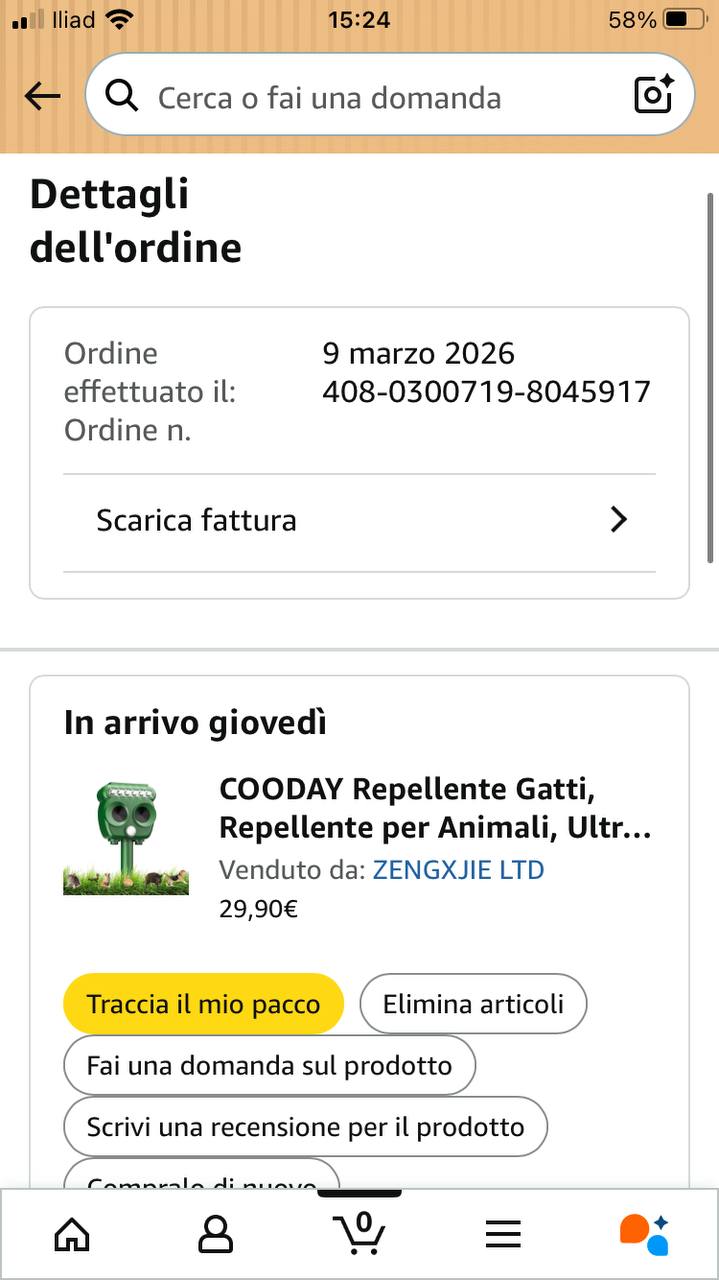Open seller link ZENGXJIE LTD
This screenshot has height=1280, width=719.
458,870
